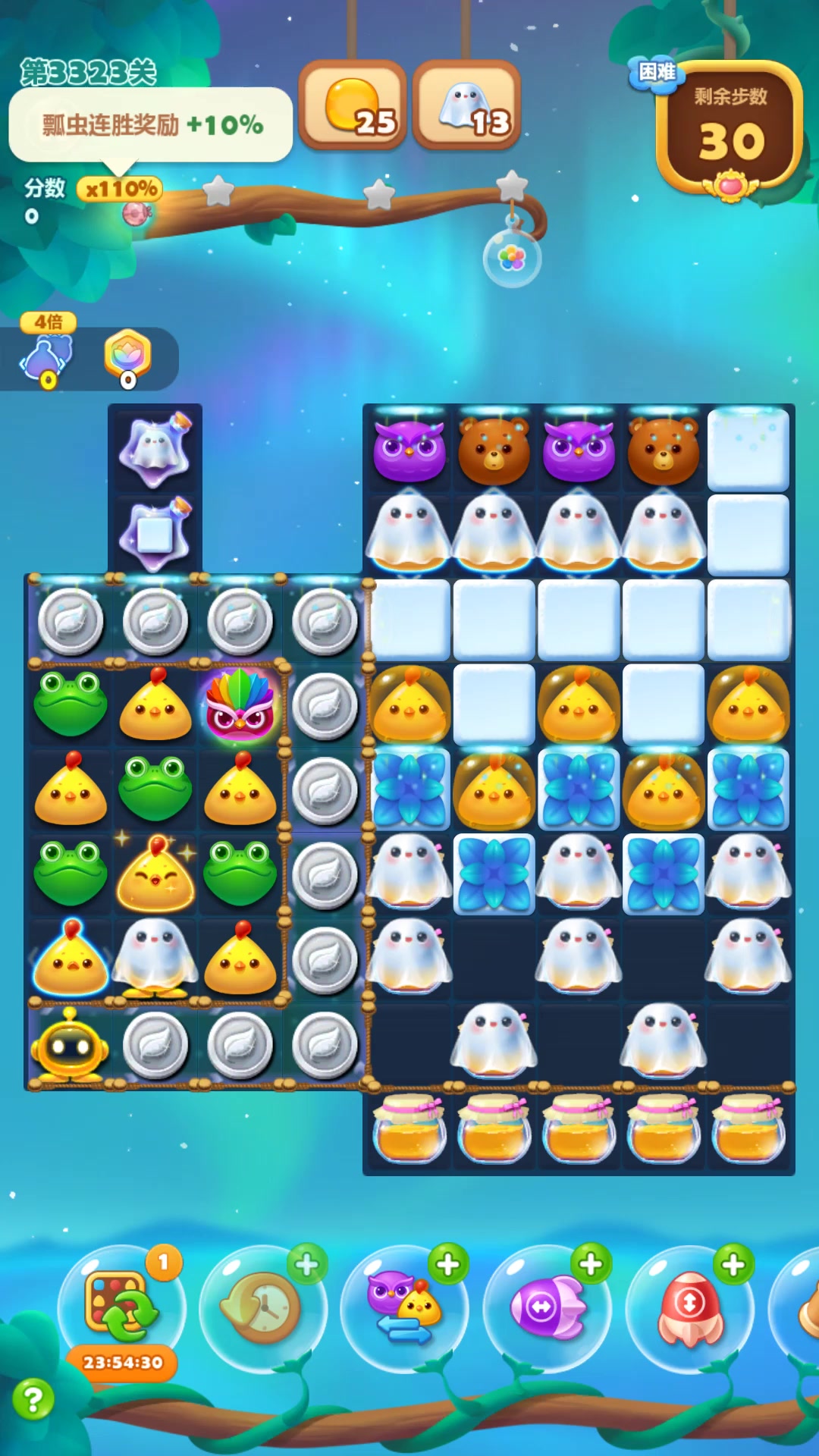This screenshot has width=819, height=1456.
Task: Tap the hanging bubble under third star
Action: (512, 259)
